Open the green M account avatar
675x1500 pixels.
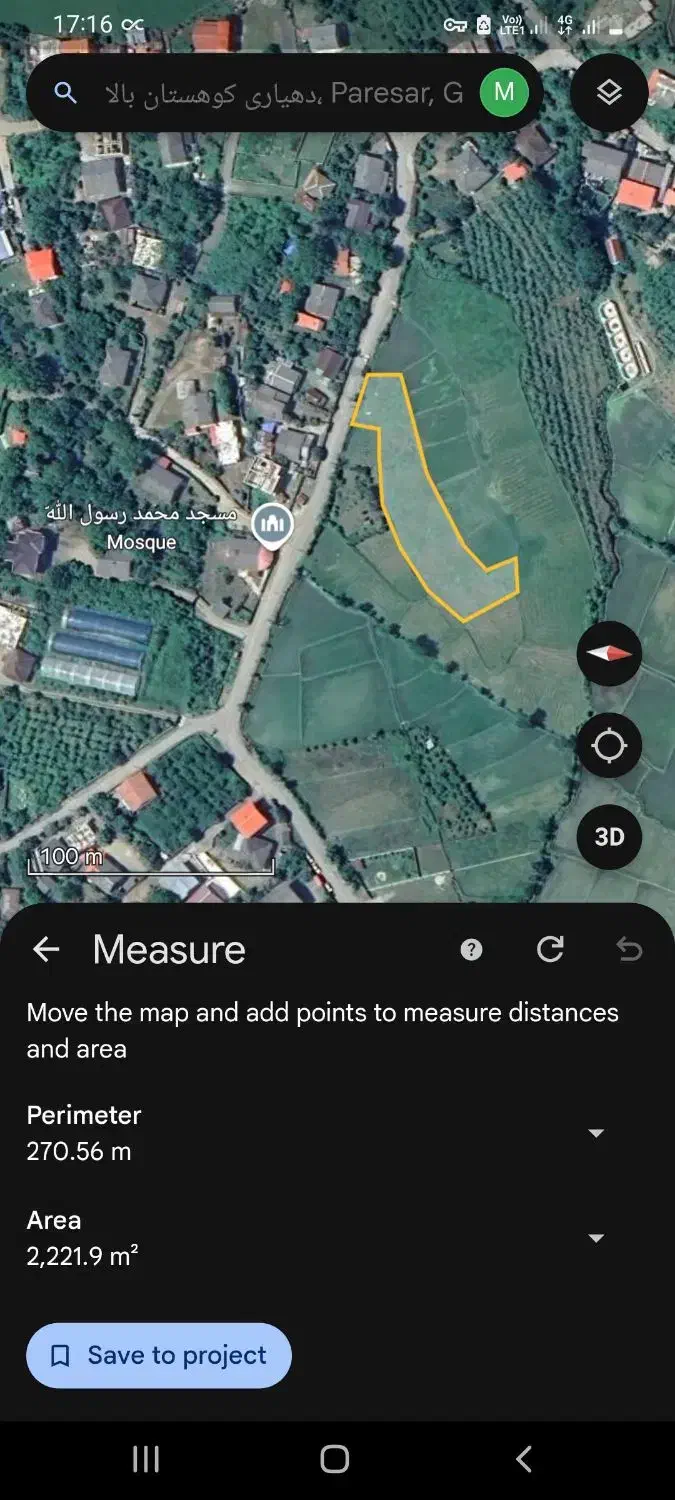click(504, 93)
